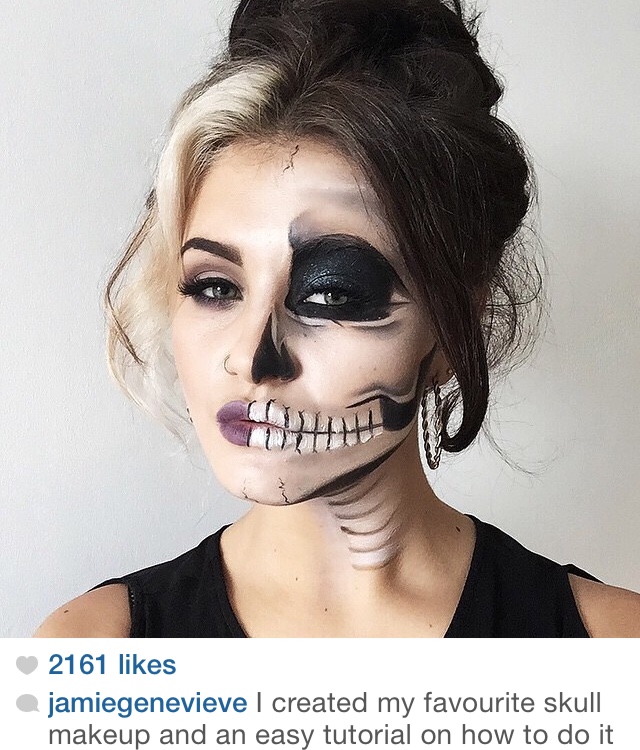View the list of 2161 likes
The width and height of the screenshot is (640, 750).
(x=111, y=665)
